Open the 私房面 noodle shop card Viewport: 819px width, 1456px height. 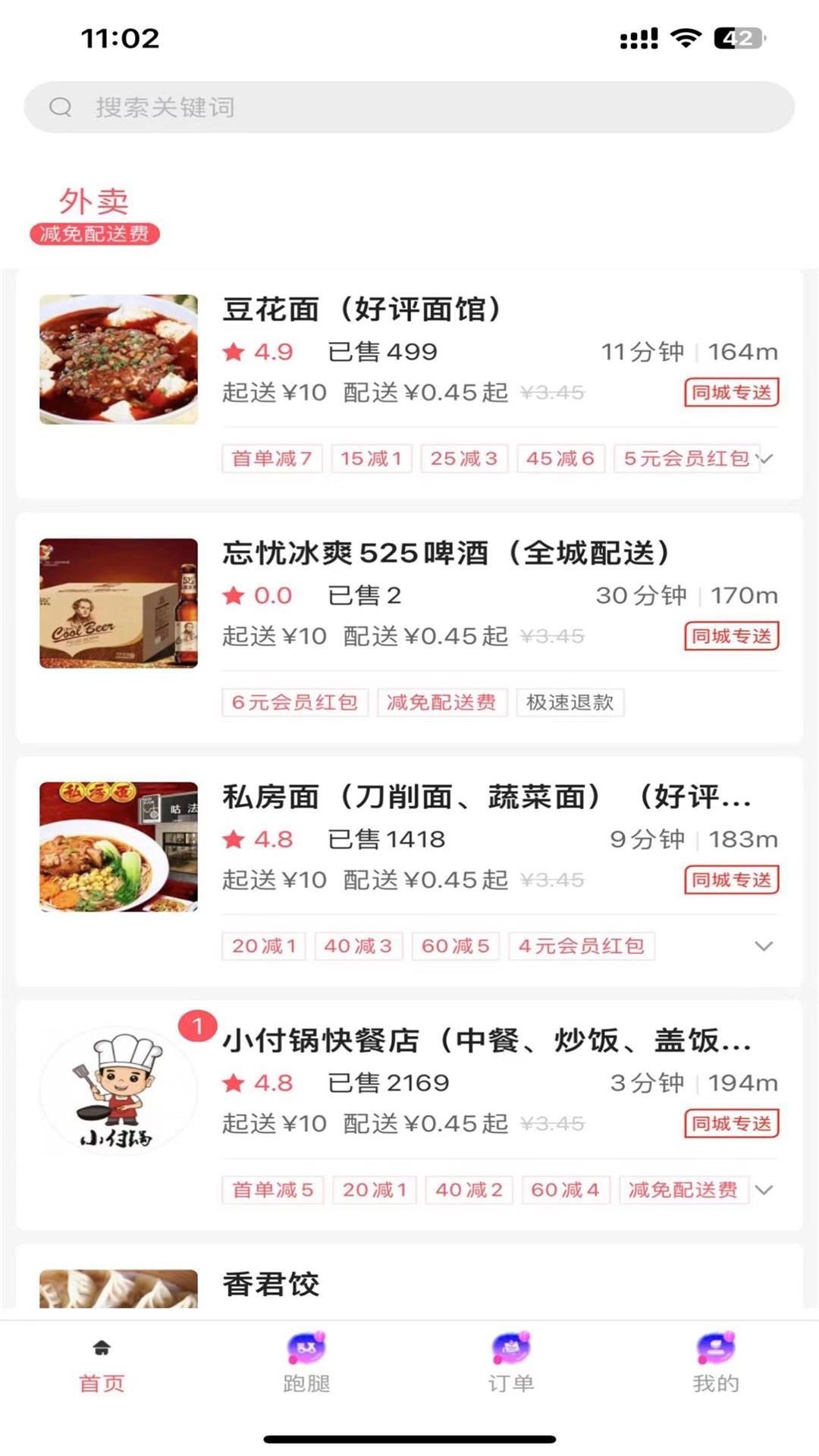409,842
